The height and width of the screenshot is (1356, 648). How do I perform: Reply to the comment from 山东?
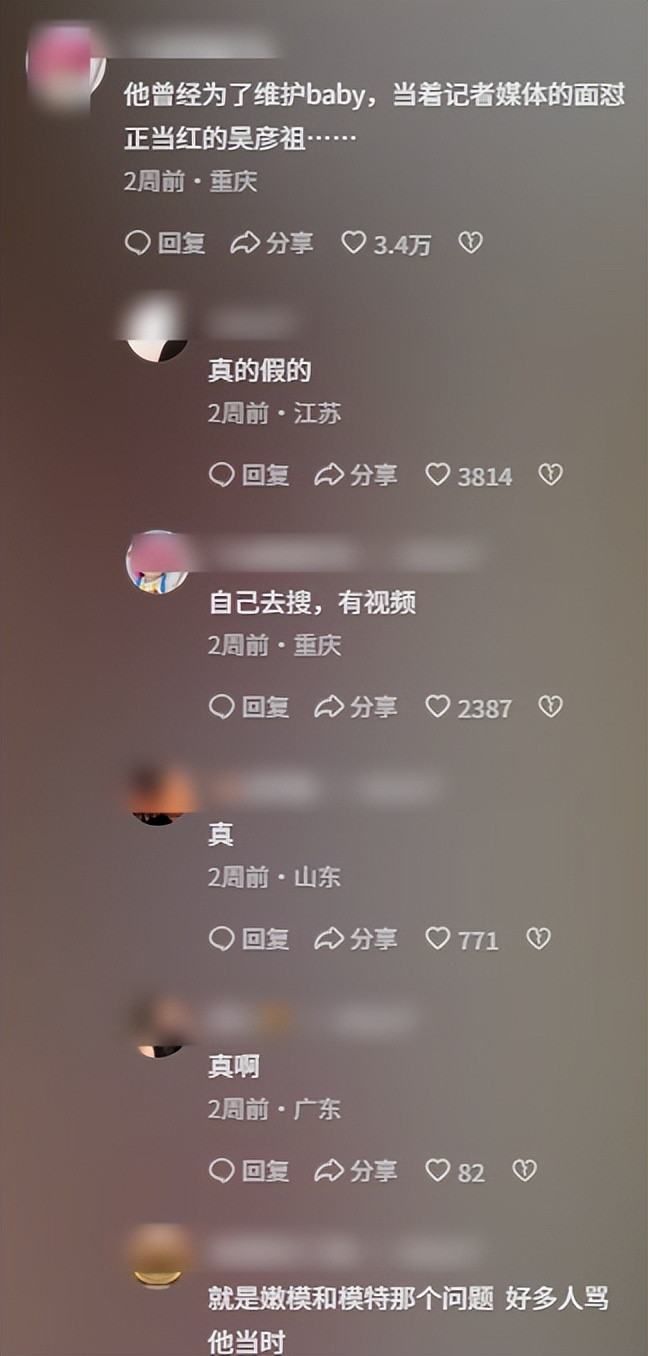[x=249, y=939]
